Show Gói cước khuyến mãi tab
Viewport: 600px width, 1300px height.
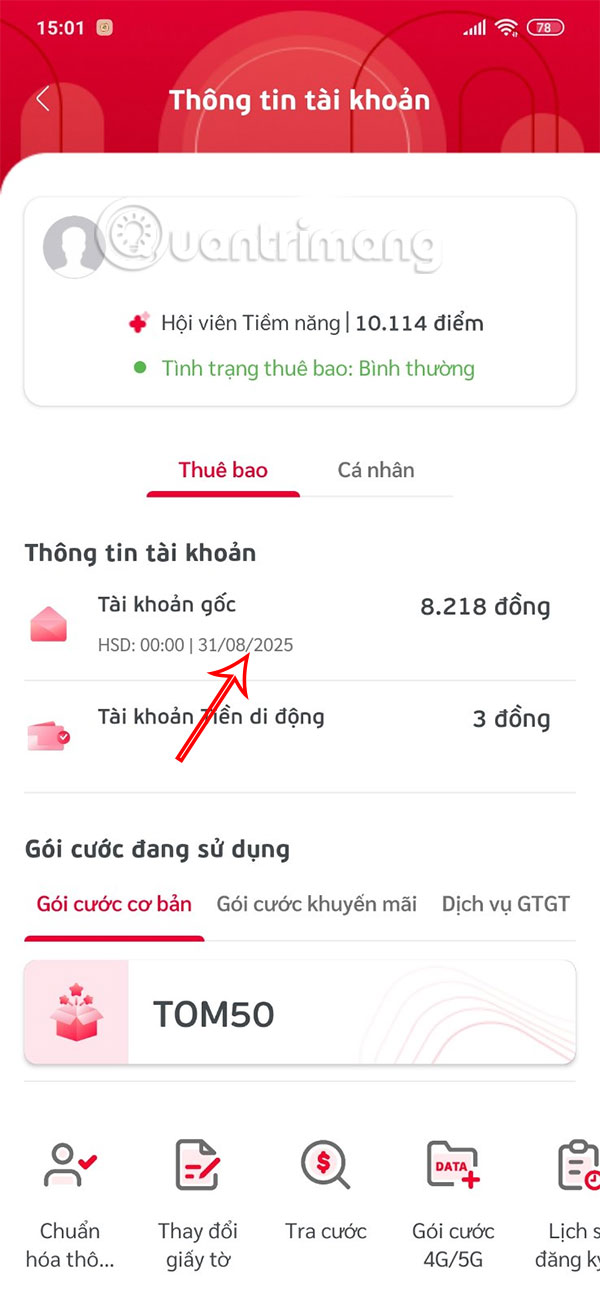coord(316,904)
